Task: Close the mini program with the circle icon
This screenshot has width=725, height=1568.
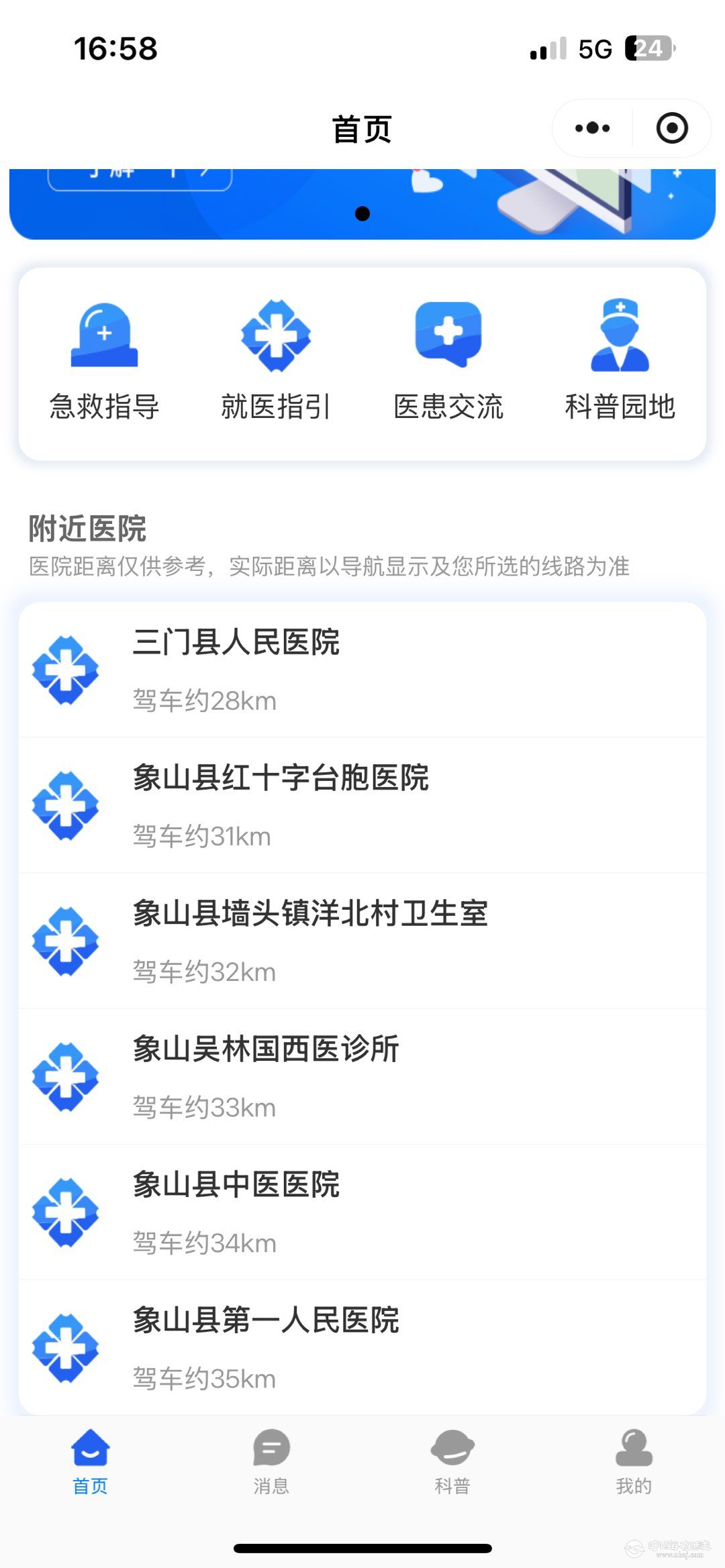Action: point(671,128)
